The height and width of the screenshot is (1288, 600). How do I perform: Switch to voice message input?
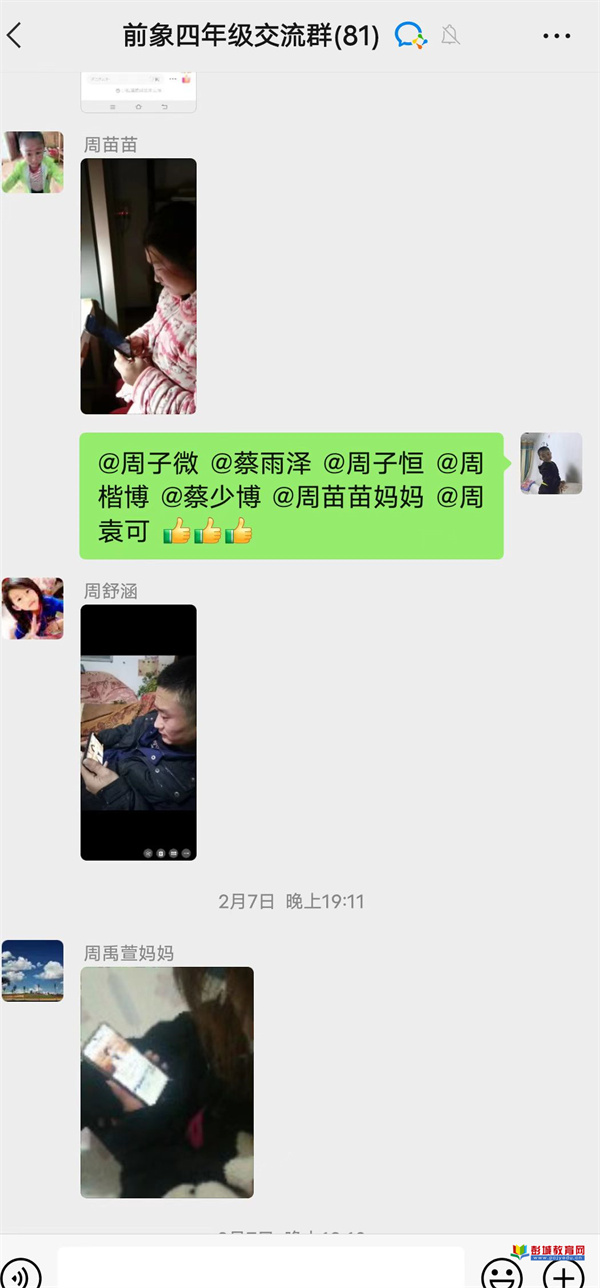coord(20,1274)
